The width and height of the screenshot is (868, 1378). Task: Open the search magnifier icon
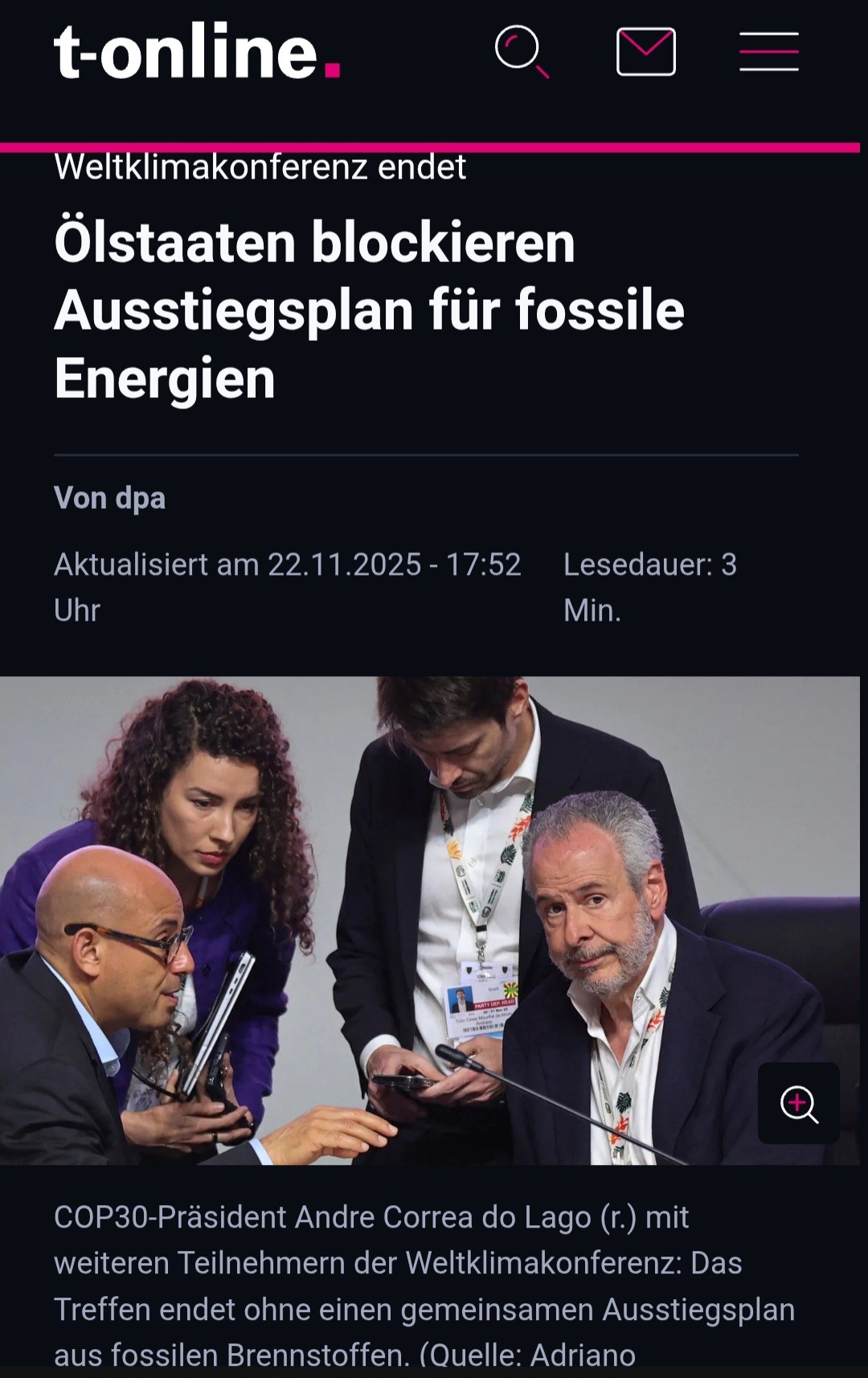521,51
